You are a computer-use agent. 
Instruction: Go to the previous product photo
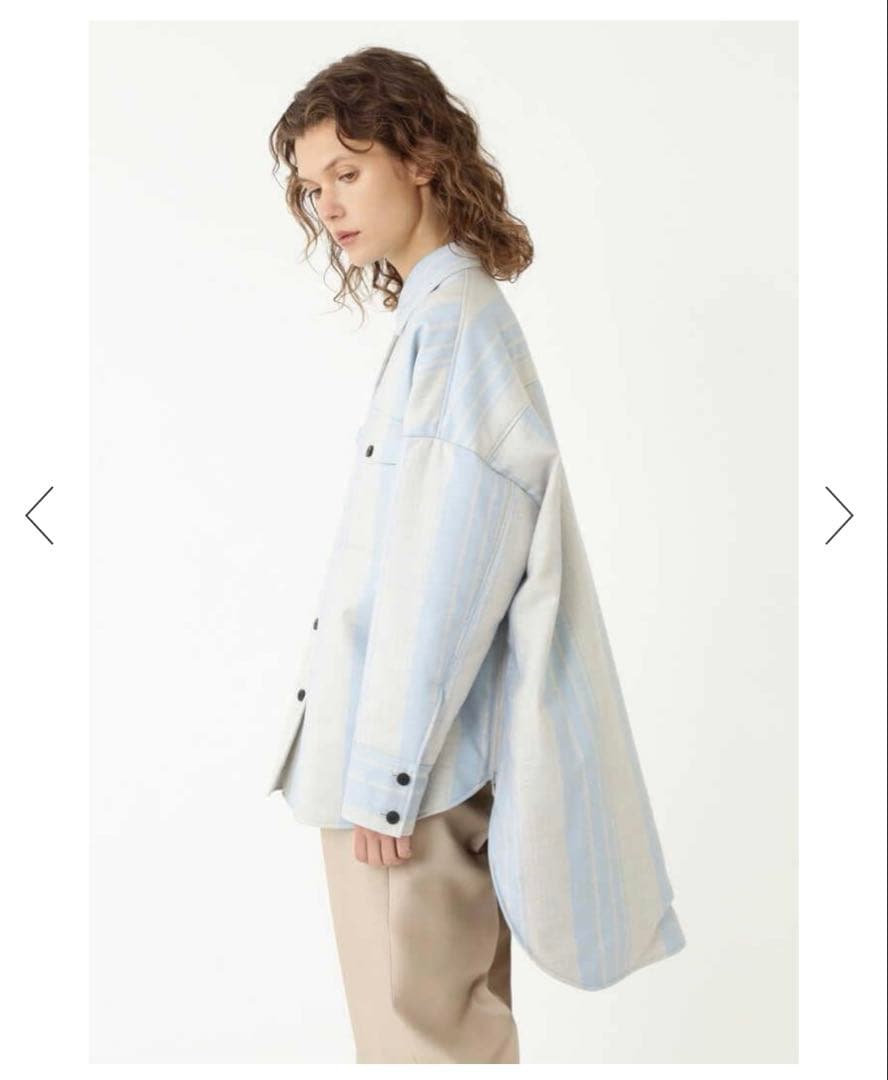pos(40,516)
